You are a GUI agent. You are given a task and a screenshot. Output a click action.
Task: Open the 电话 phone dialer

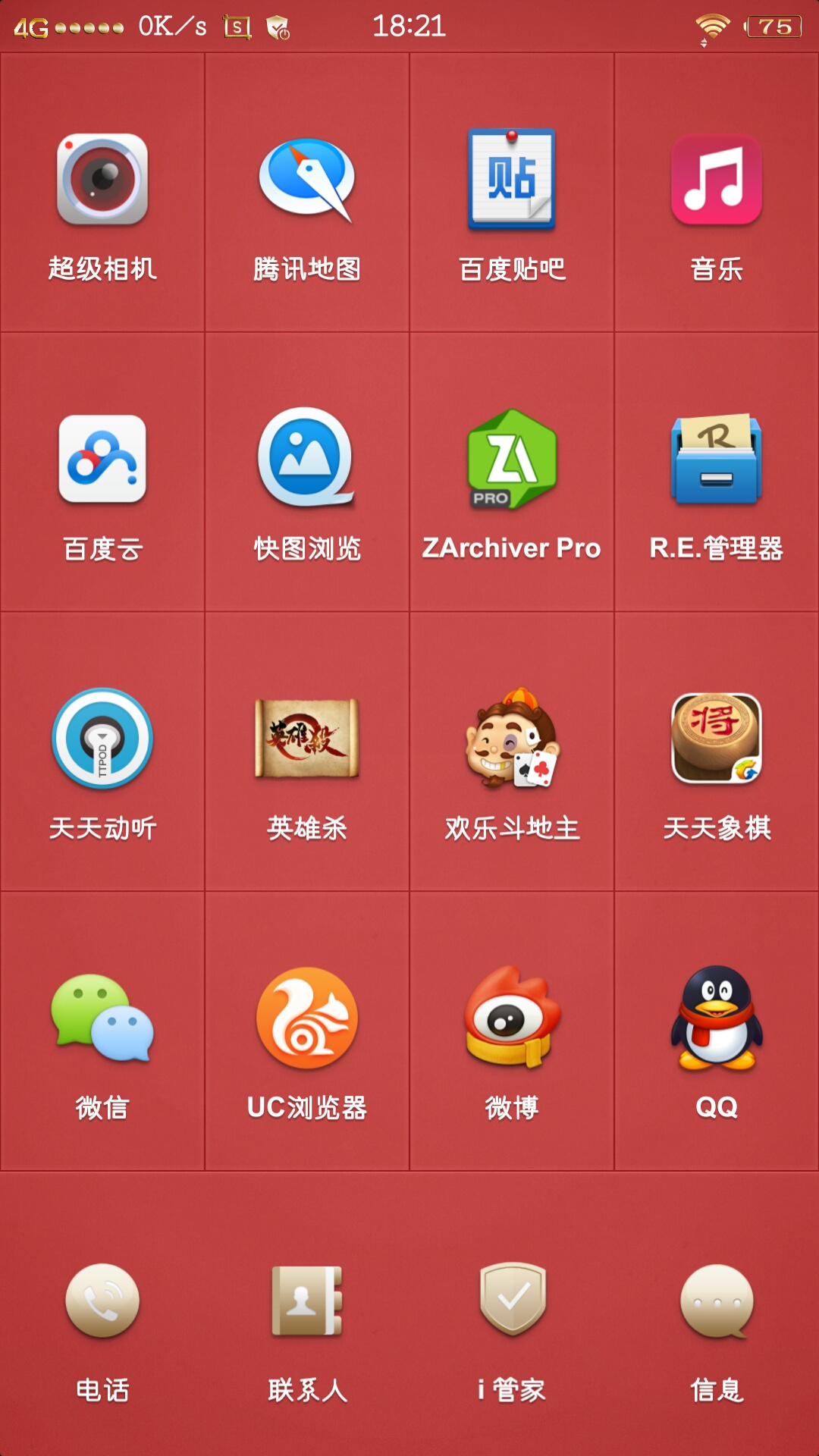click(x=102, y=1301)
